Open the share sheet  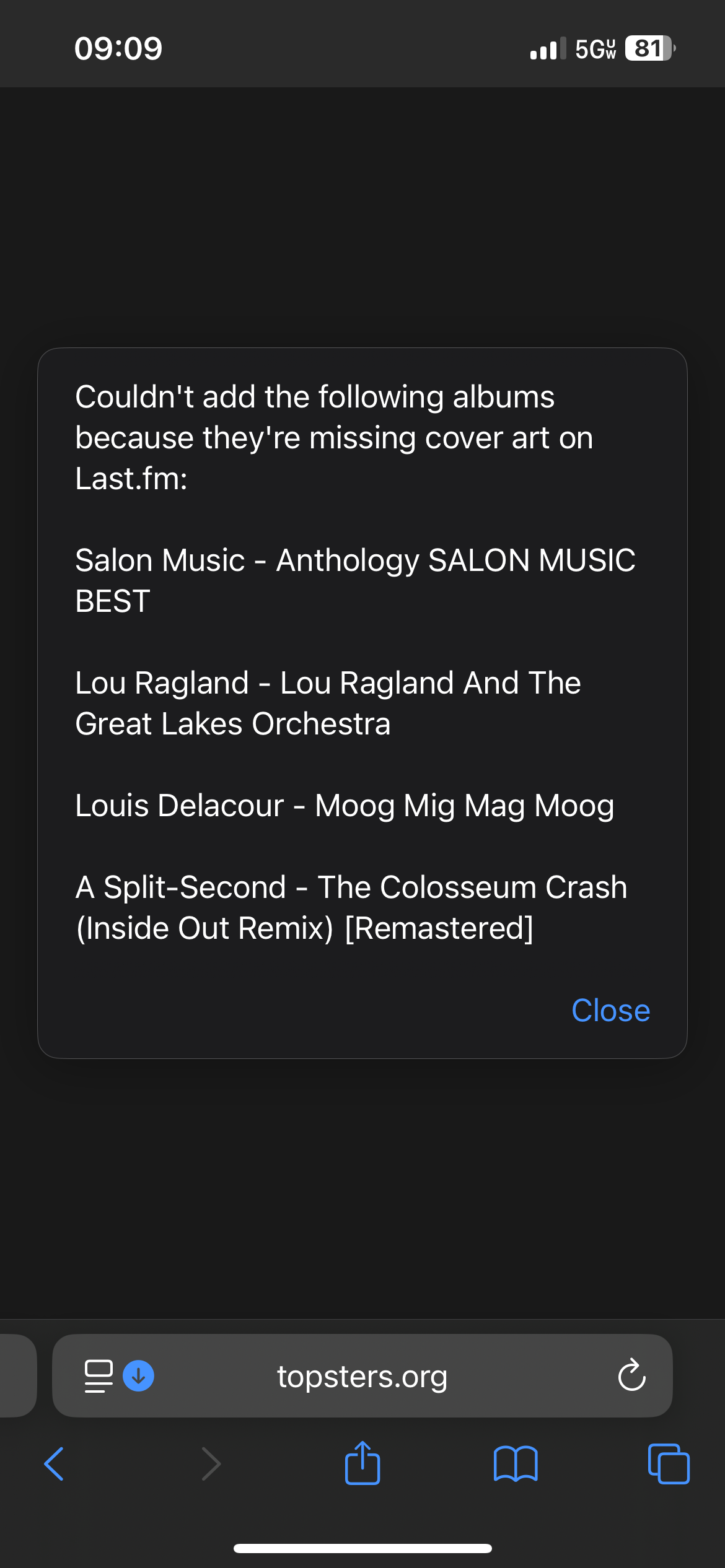tap(362, 1464)
